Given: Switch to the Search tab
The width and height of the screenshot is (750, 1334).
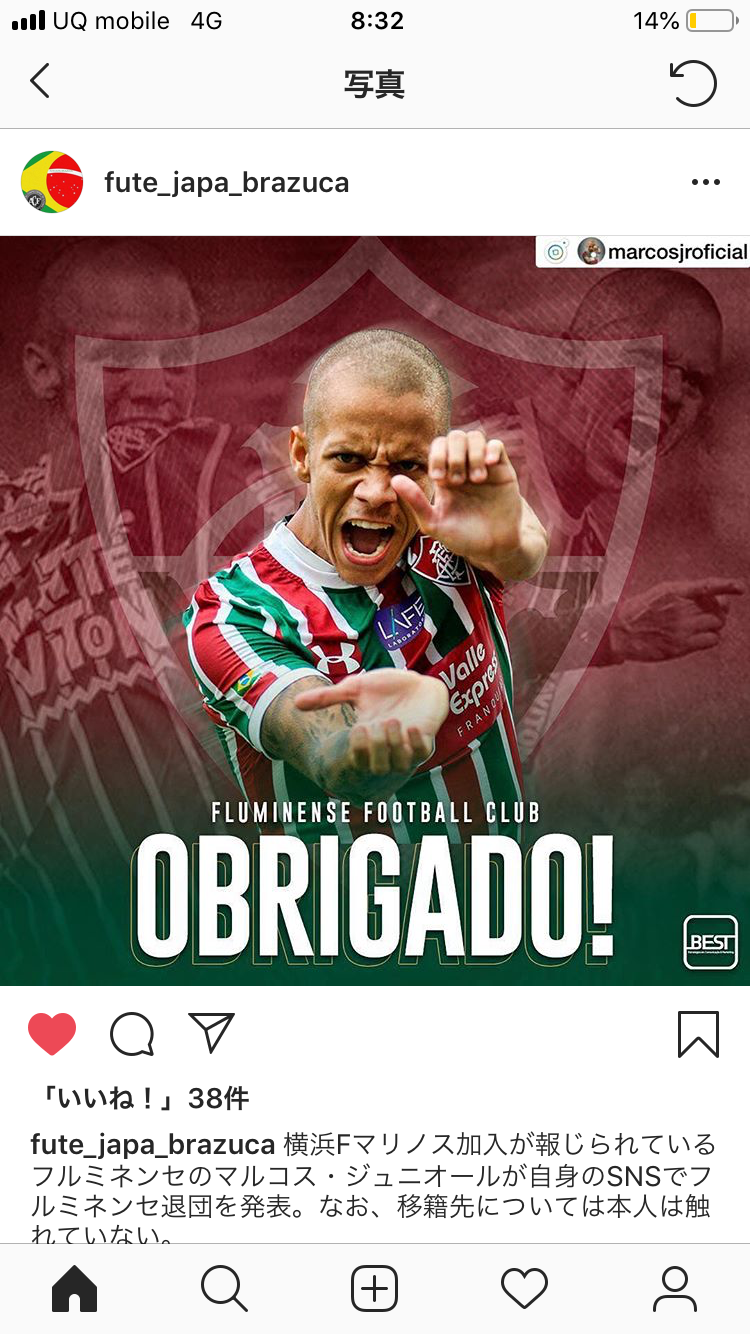Looking at the screenshot, I should [224, 1288].
